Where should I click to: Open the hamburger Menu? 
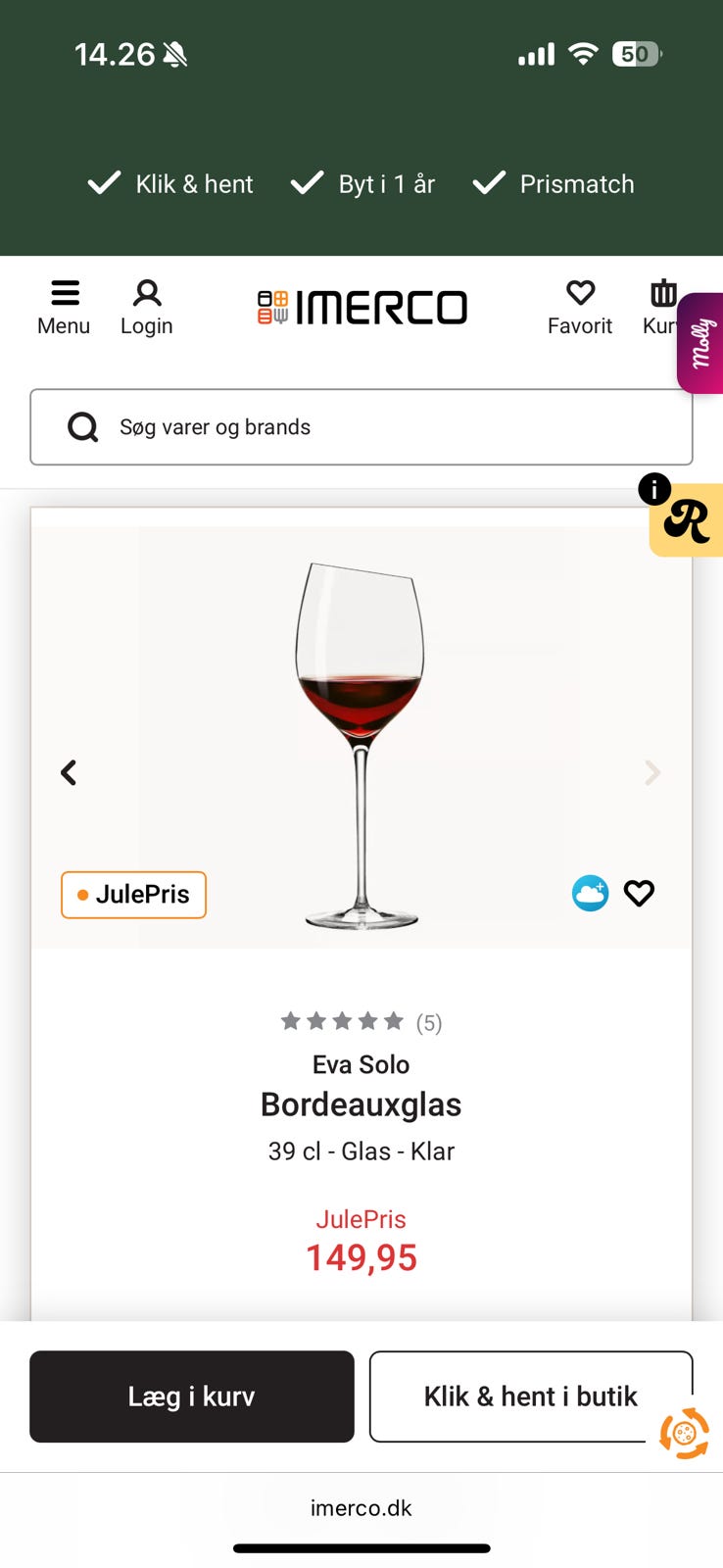(x=63, y=304)
